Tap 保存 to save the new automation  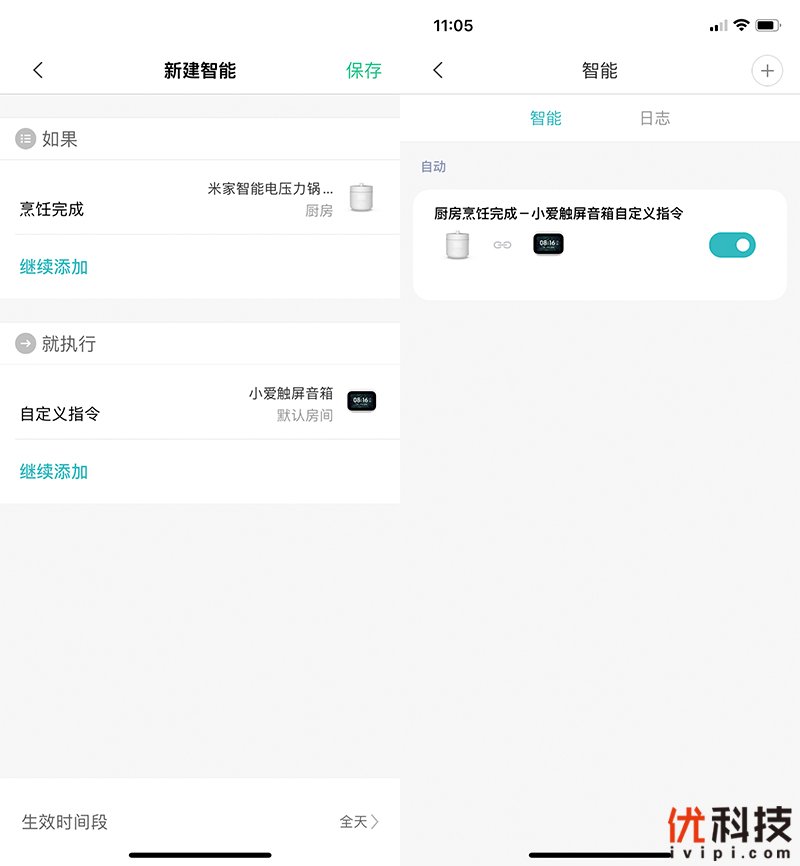(364, 70)
